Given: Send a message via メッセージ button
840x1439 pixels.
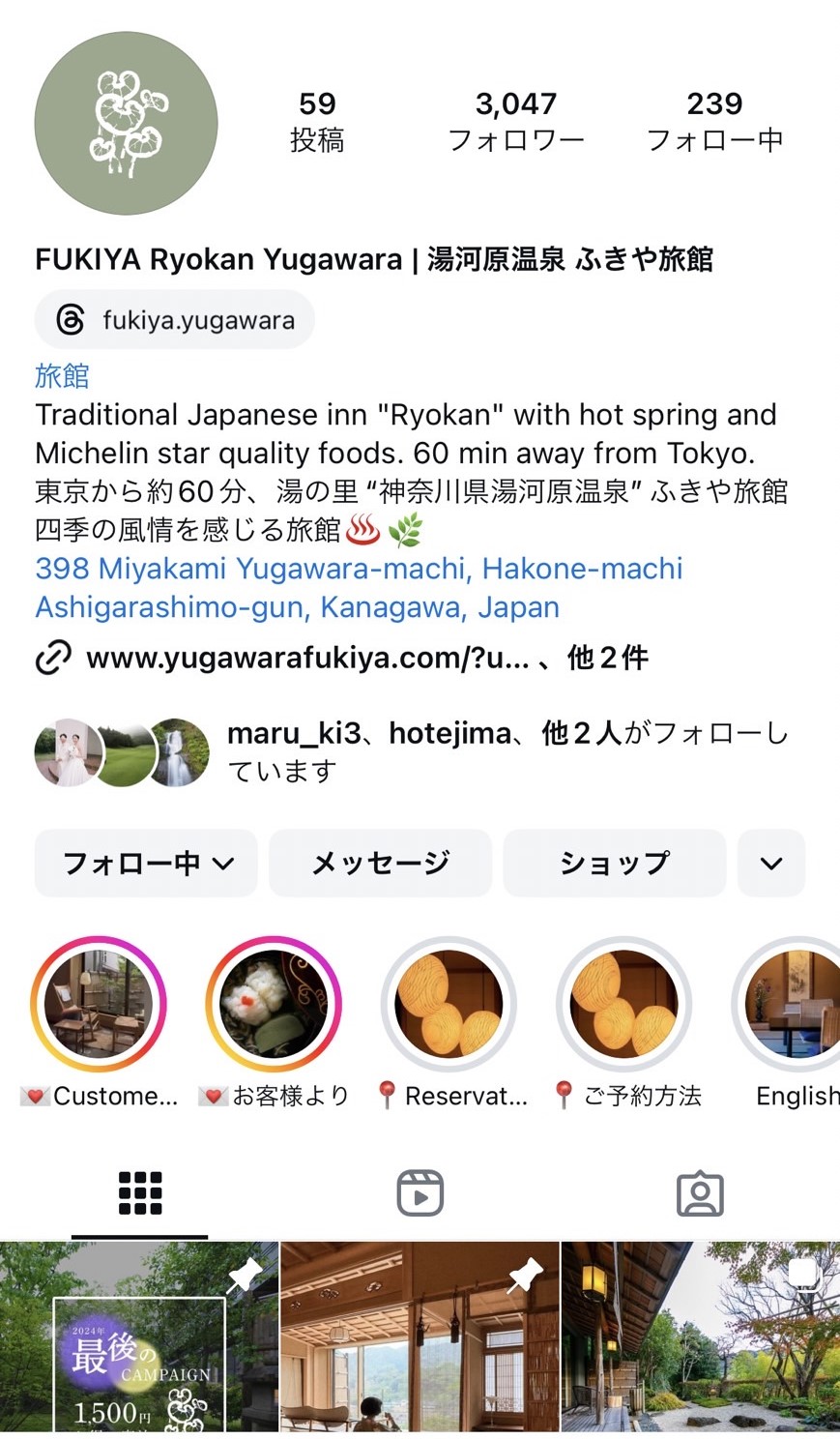Looking at the screenshot, I should [x=380, y=863].
